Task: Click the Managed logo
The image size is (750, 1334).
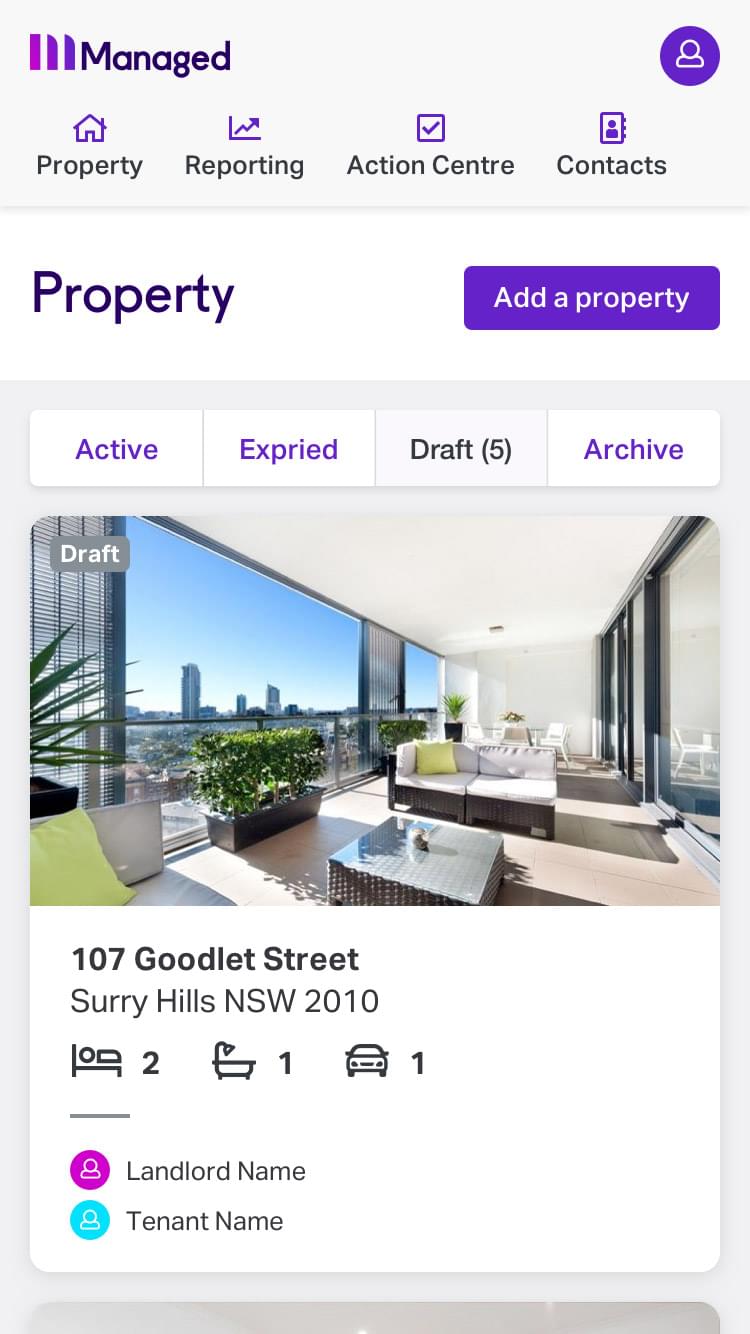Action: point(129,56)
